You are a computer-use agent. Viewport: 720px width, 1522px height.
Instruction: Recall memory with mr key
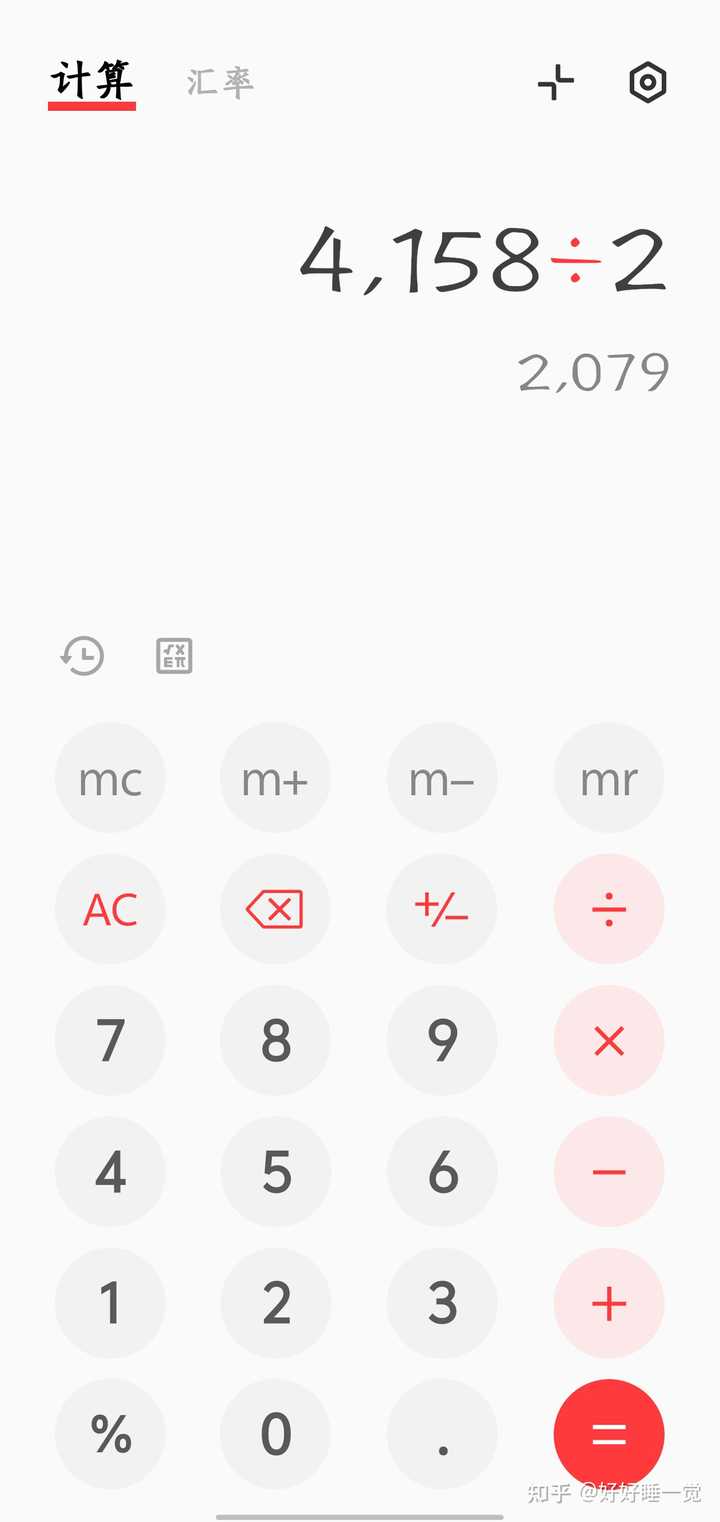pyautogui.click(x=609, y=778)
